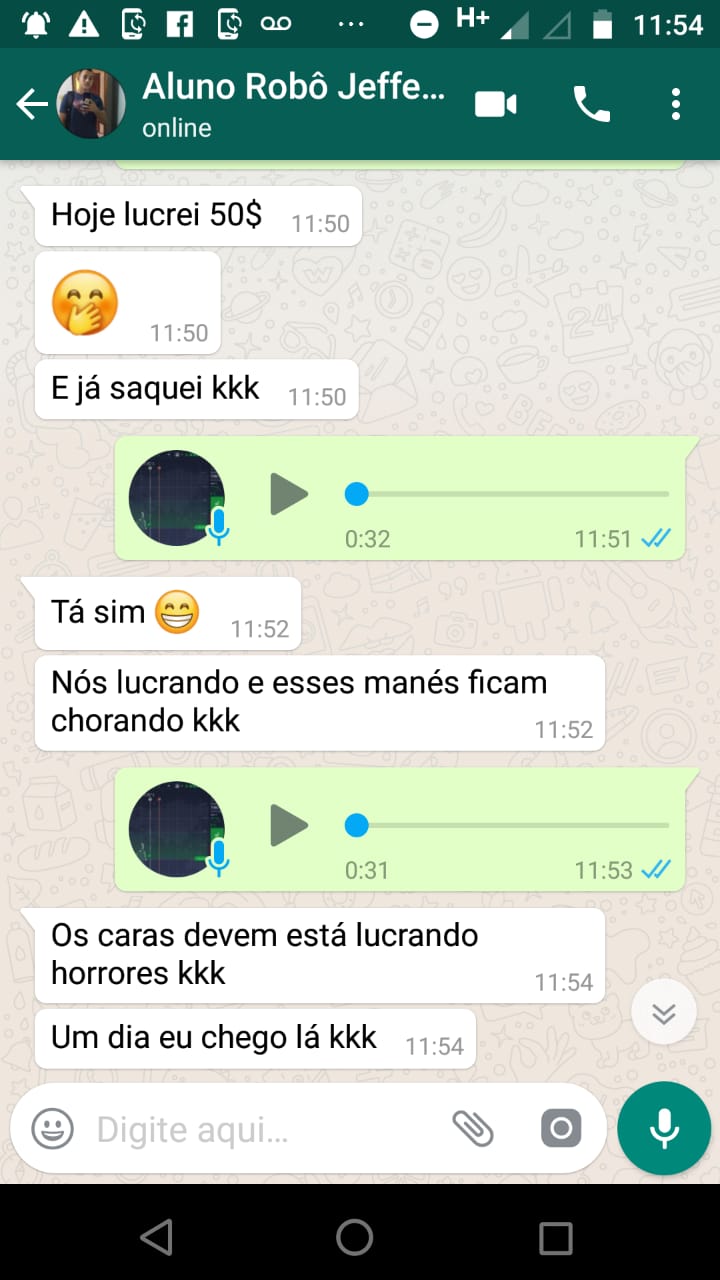Open the emoji picker
The height and width of the screenshot is (1280, 720).
[x=52, y=1130]
